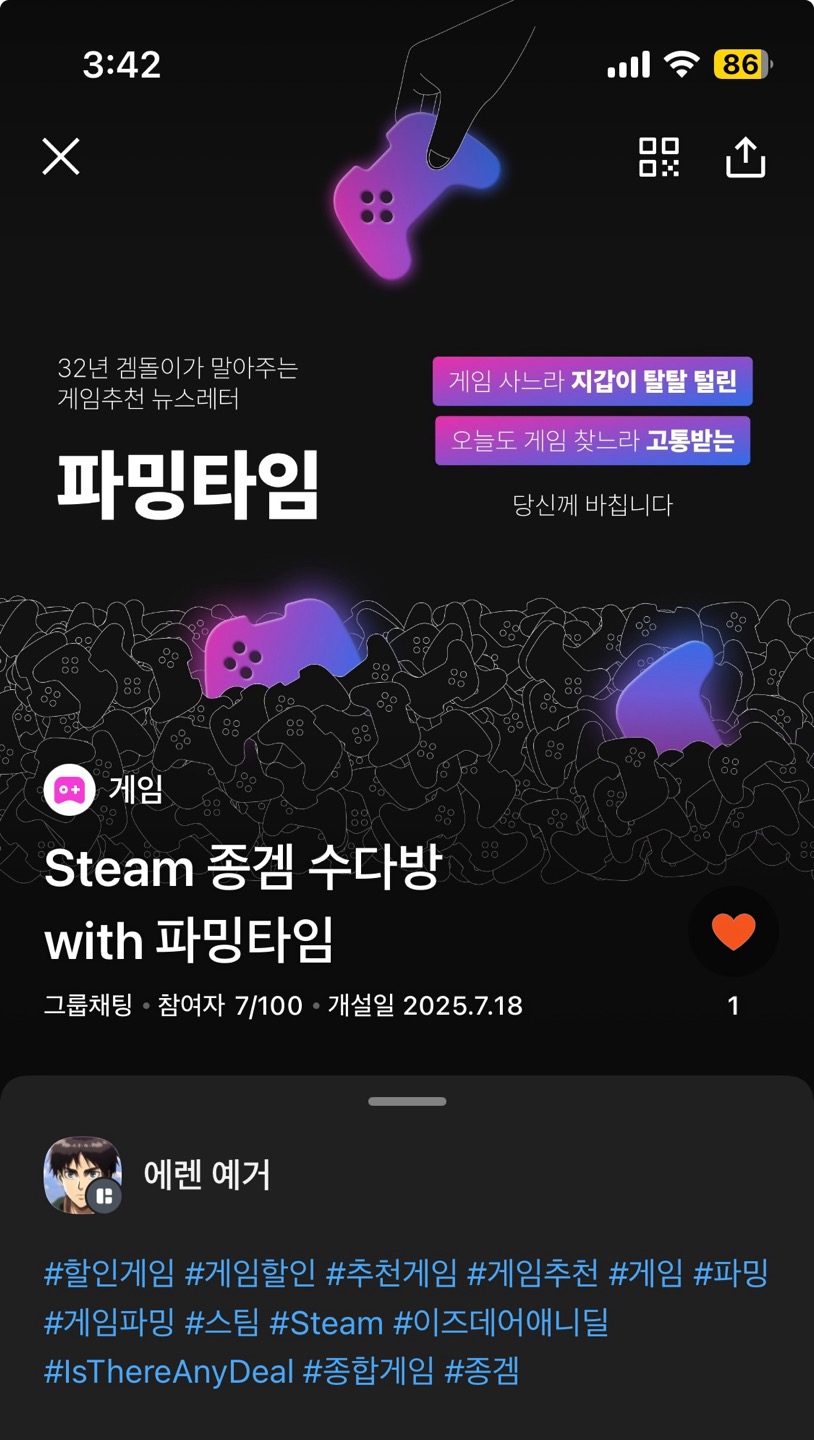Open the #종합게임 hashtag

(x=369, y=1371)
